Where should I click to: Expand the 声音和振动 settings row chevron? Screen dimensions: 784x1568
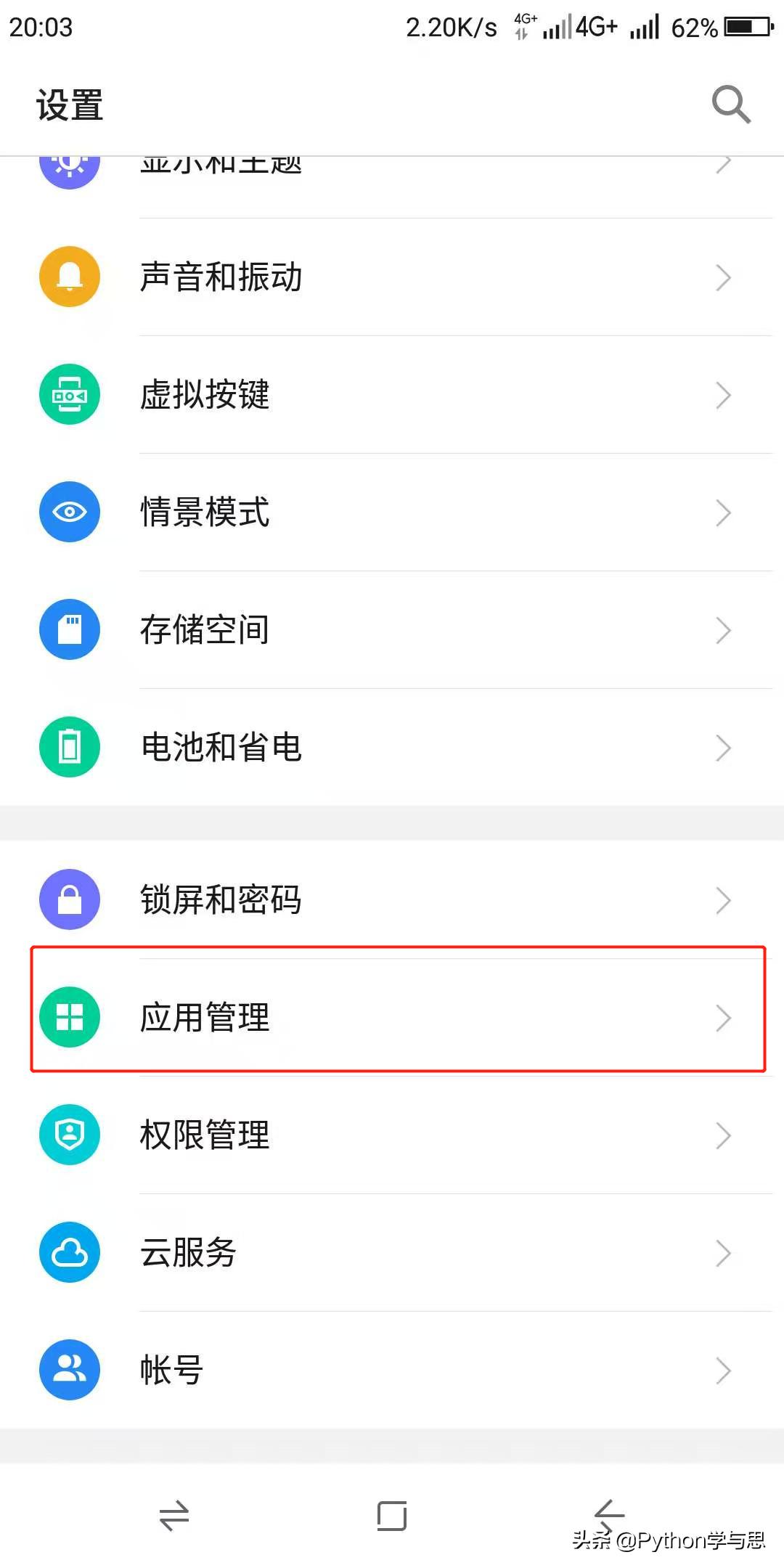point(722,277)
